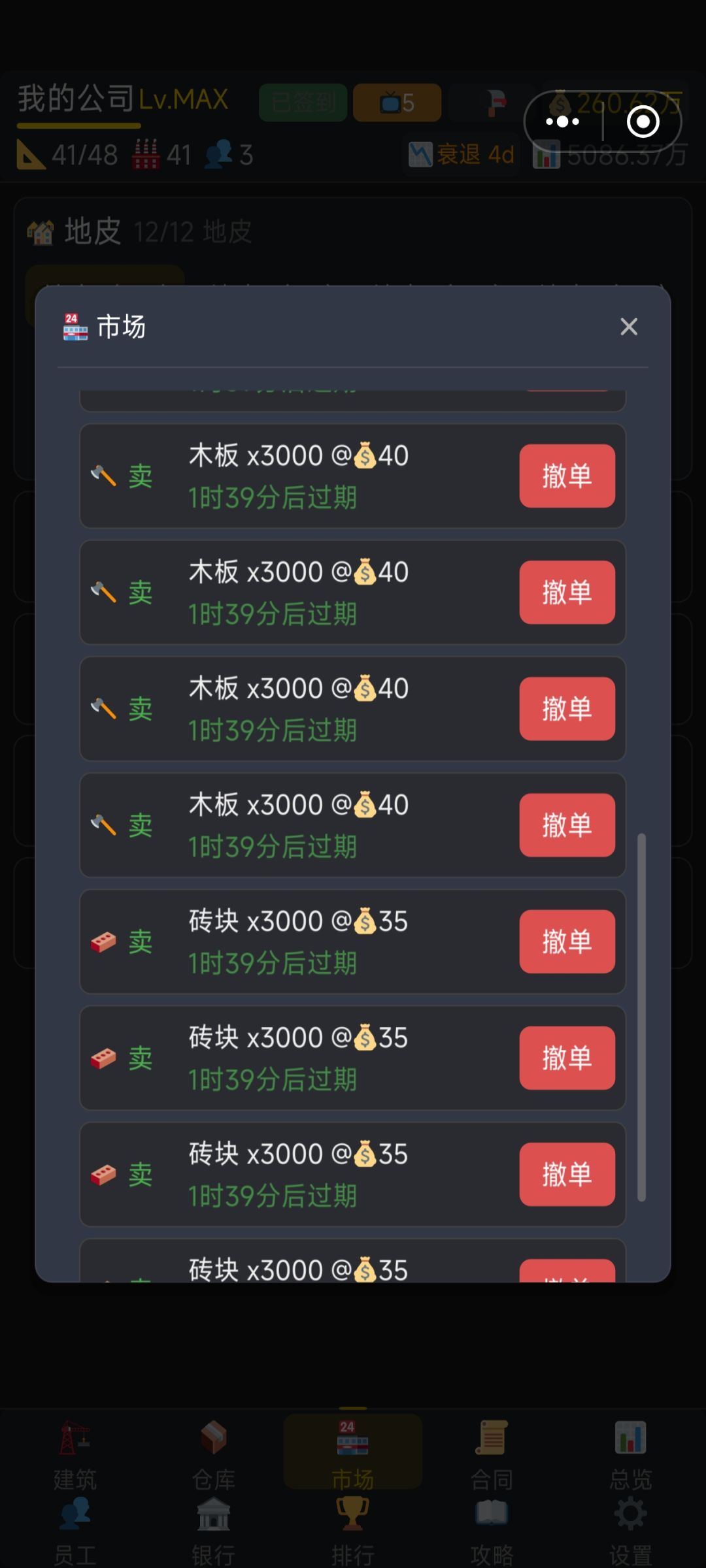The image size is (706, 1568).
Task: Exit the mini-program via capsule circle button
Action: tap(643, 122)
